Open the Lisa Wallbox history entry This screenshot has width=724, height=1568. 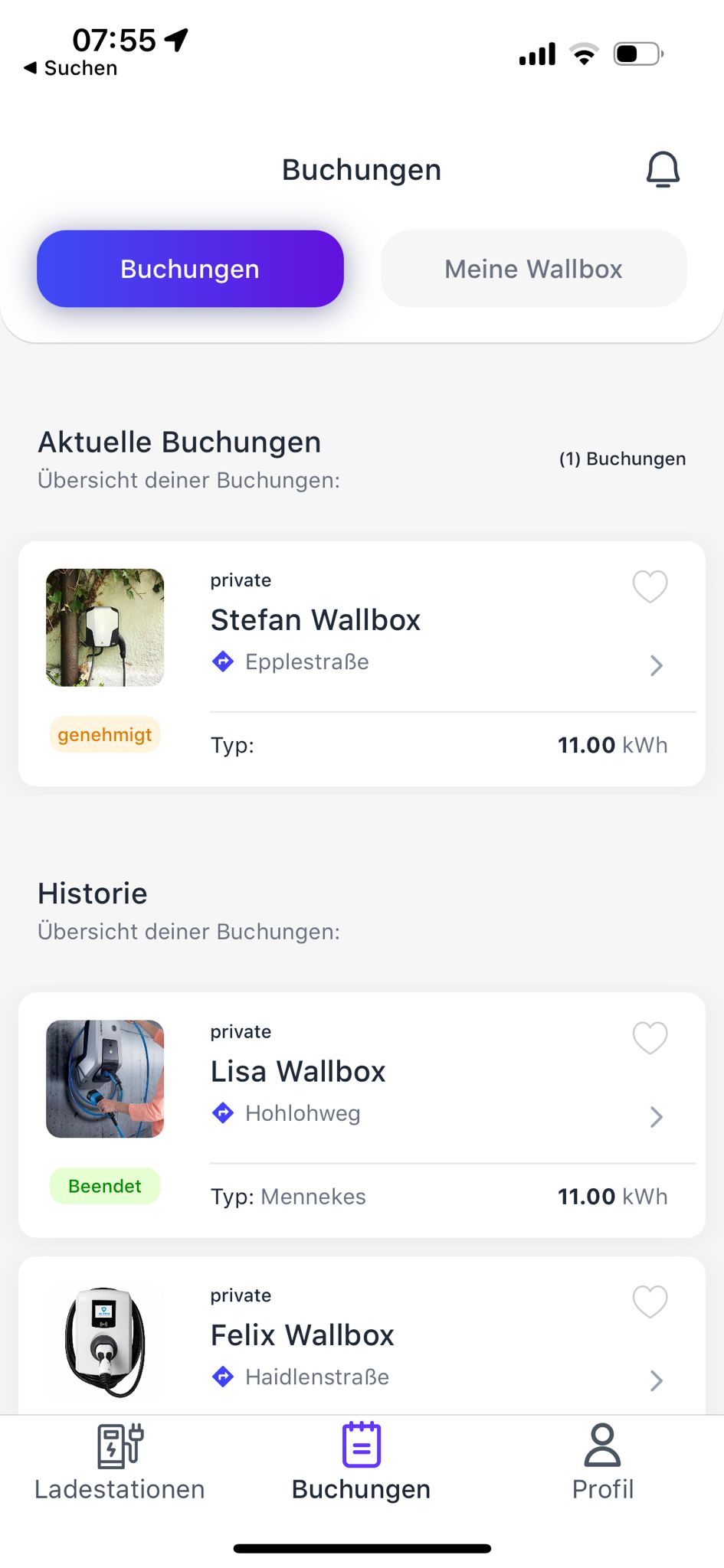point(656,1117)
